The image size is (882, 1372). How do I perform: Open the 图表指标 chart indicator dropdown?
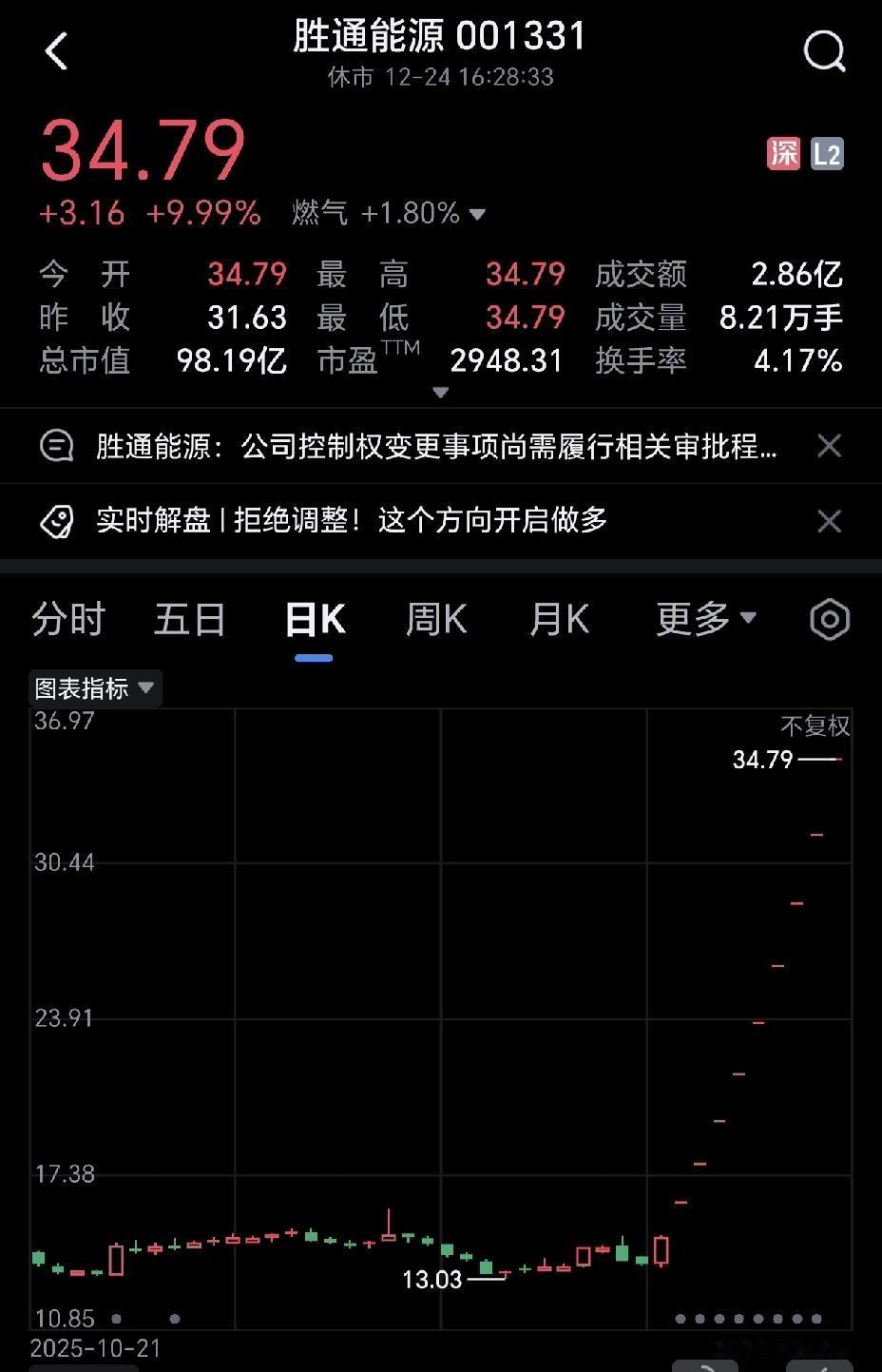coord(94,687)
